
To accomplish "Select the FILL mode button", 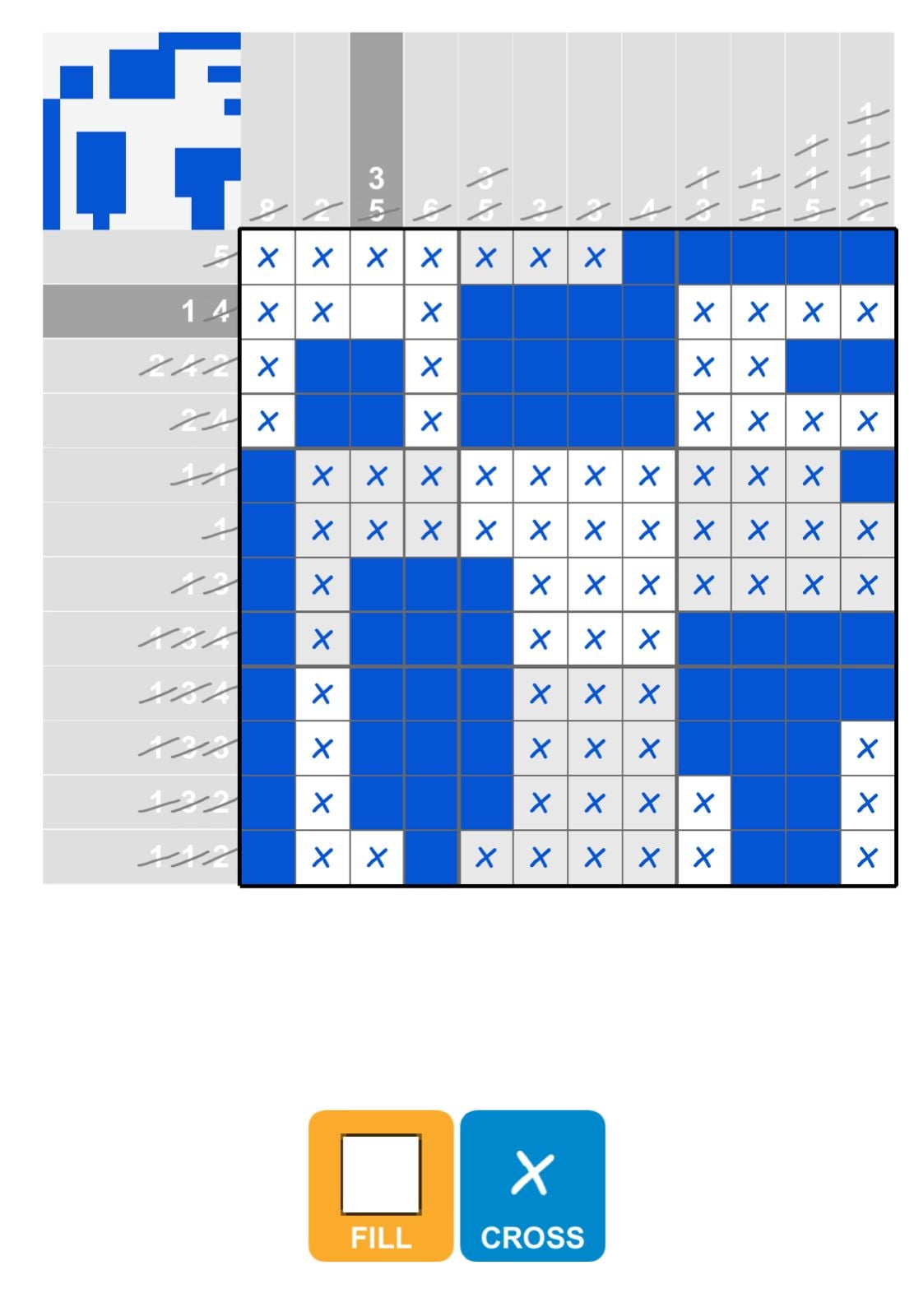I will 380,1185.
